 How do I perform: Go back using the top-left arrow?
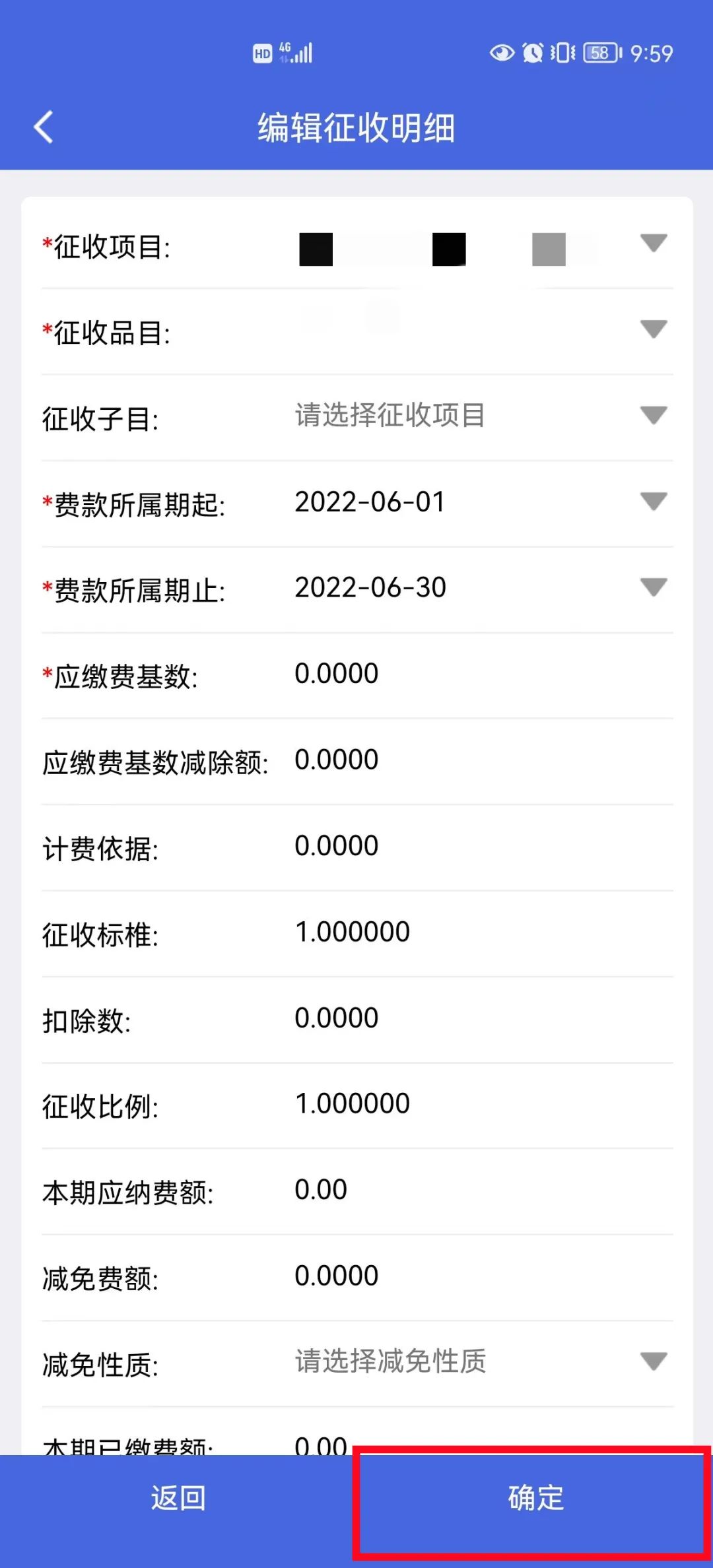click(x=44, y=127)
